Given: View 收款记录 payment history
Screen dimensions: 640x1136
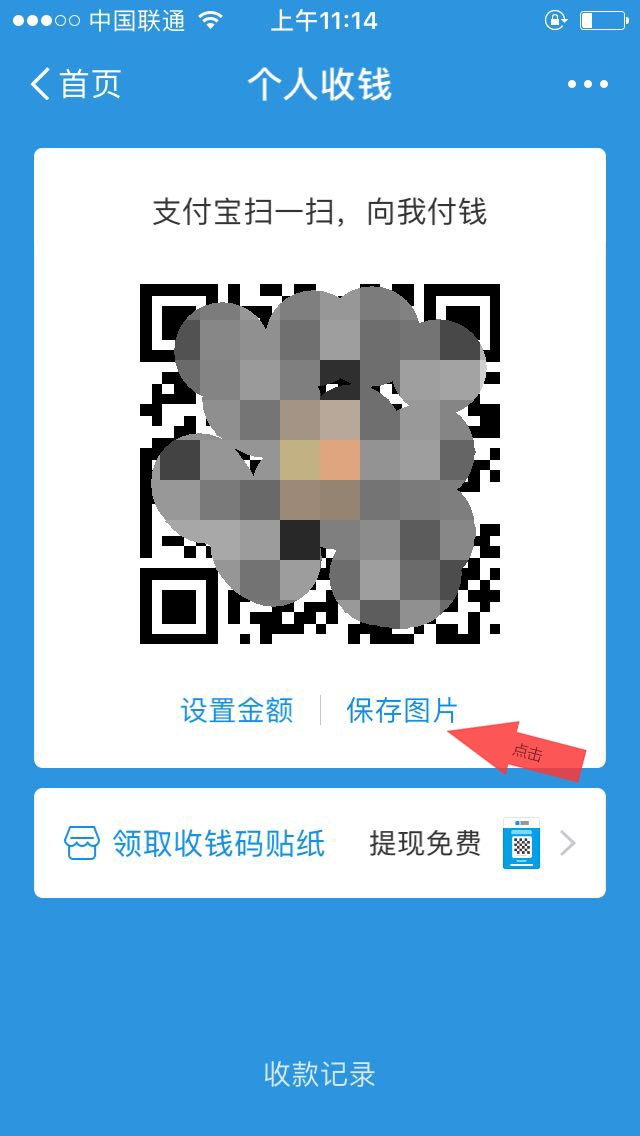Looking at the screenshot, I should tap(320, 1074).
